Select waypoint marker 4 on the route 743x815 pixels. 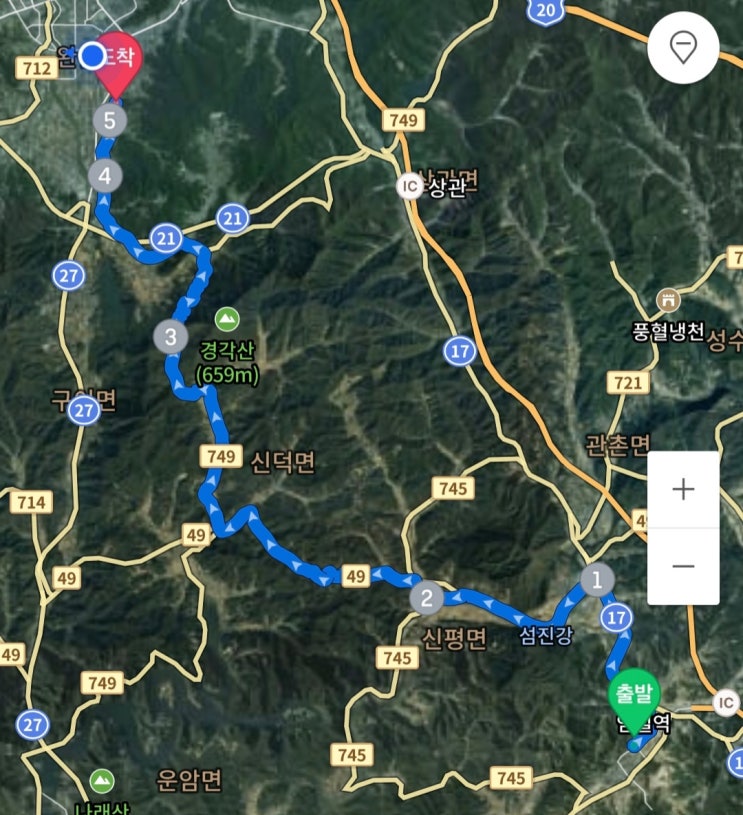[x=105, y=176]
